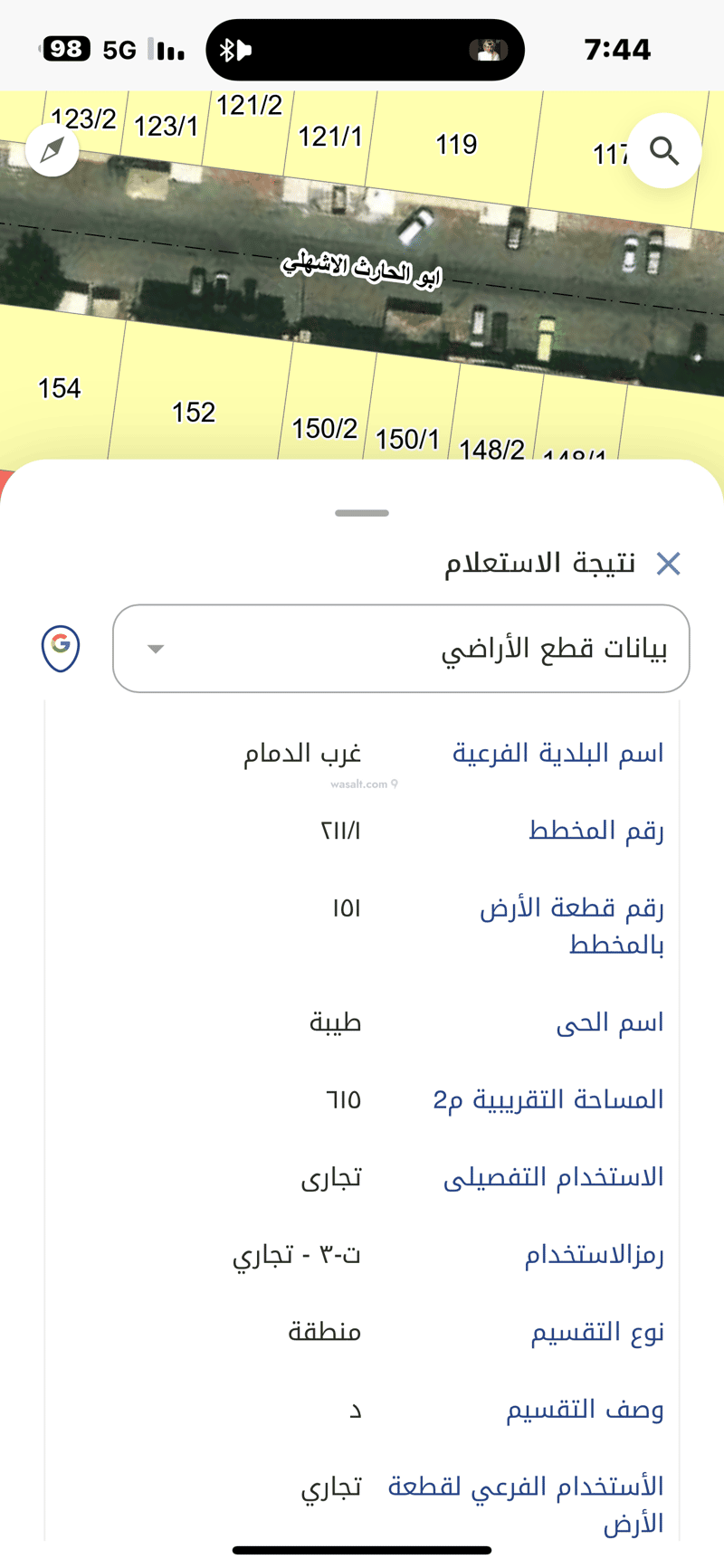Screen dimensions: 724x1568
Task: Close the query result panel
Action: [x=668, y=564]
